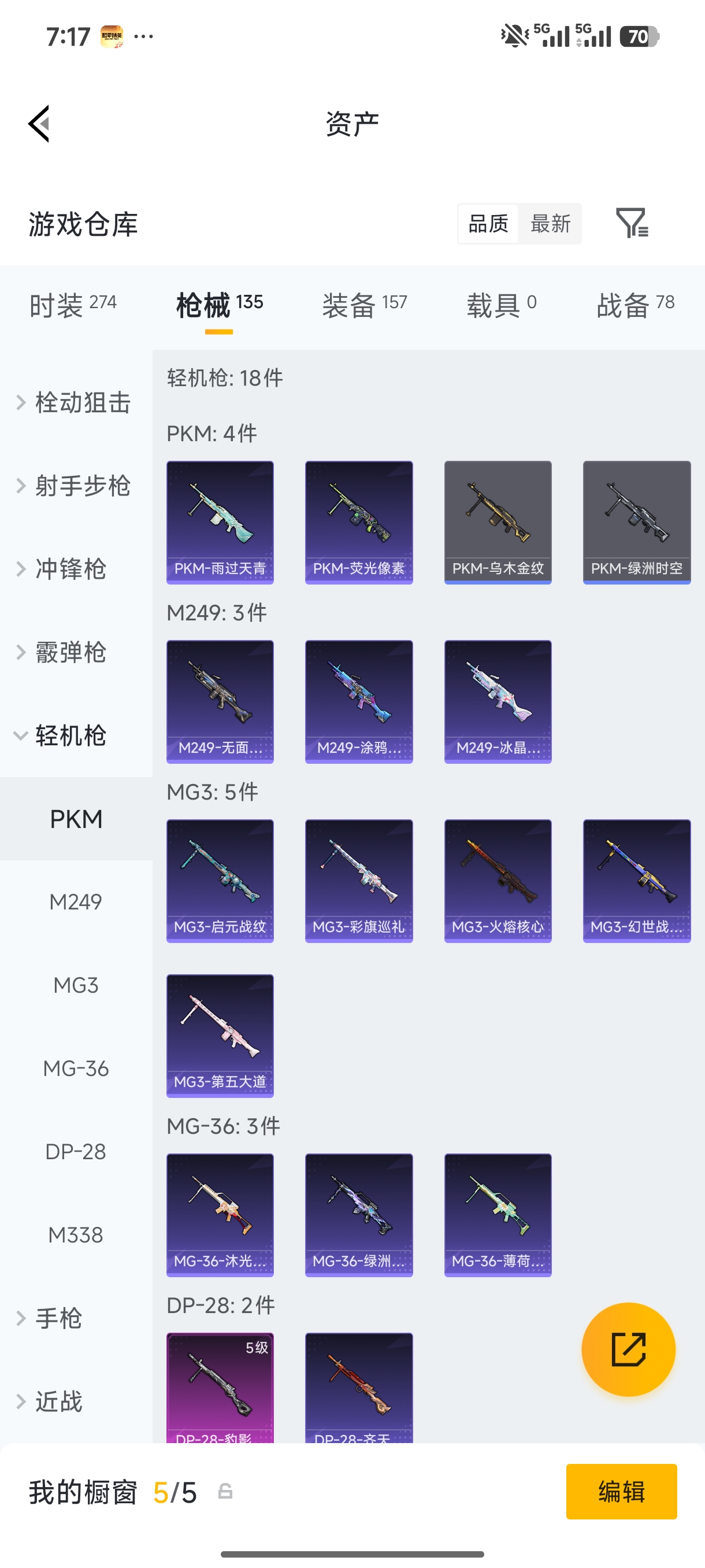Switch to the 时装 tab
This screenshot has height=1568, width=705.
coord(72,305)
